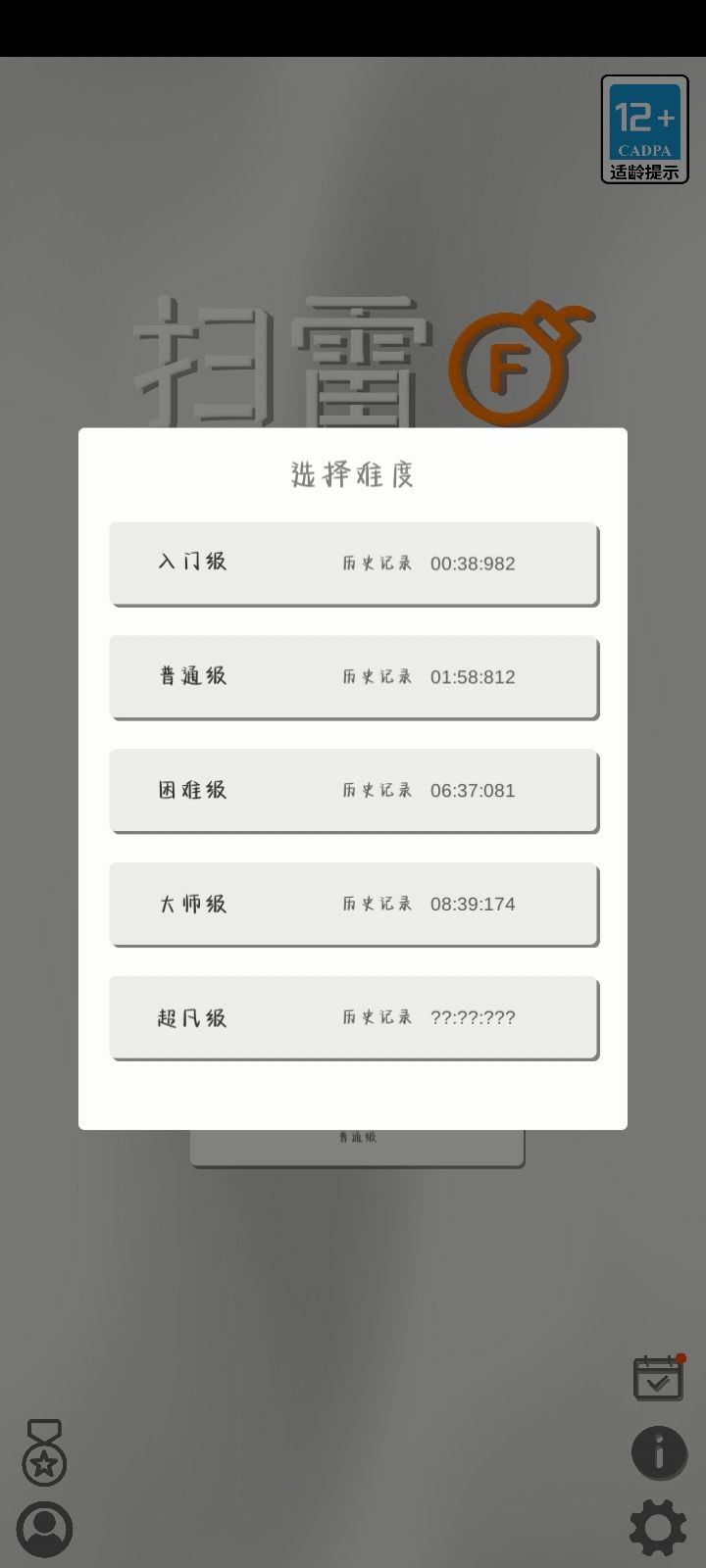Select the 入门级 difficulty
The height and width of the screenshot is (1568, 706).
(353, 563)
